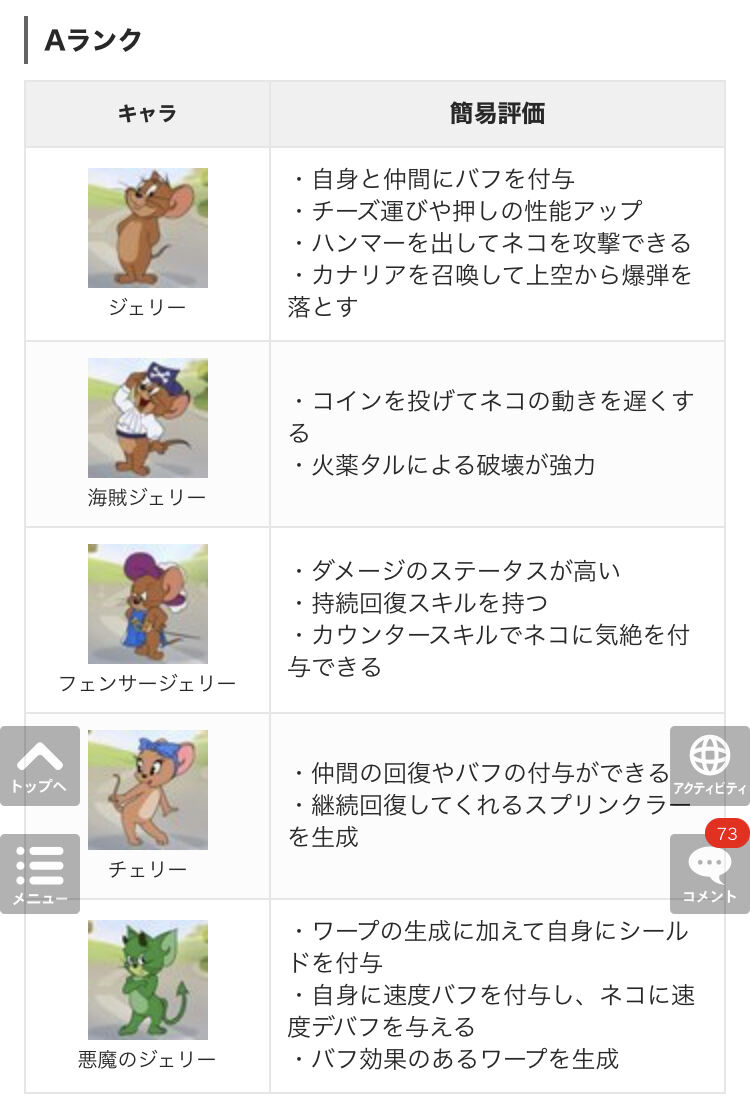Screen dimensions: 750x1106
Task: Open the メニュー floating menu
Action: click(x=39, y=873)
